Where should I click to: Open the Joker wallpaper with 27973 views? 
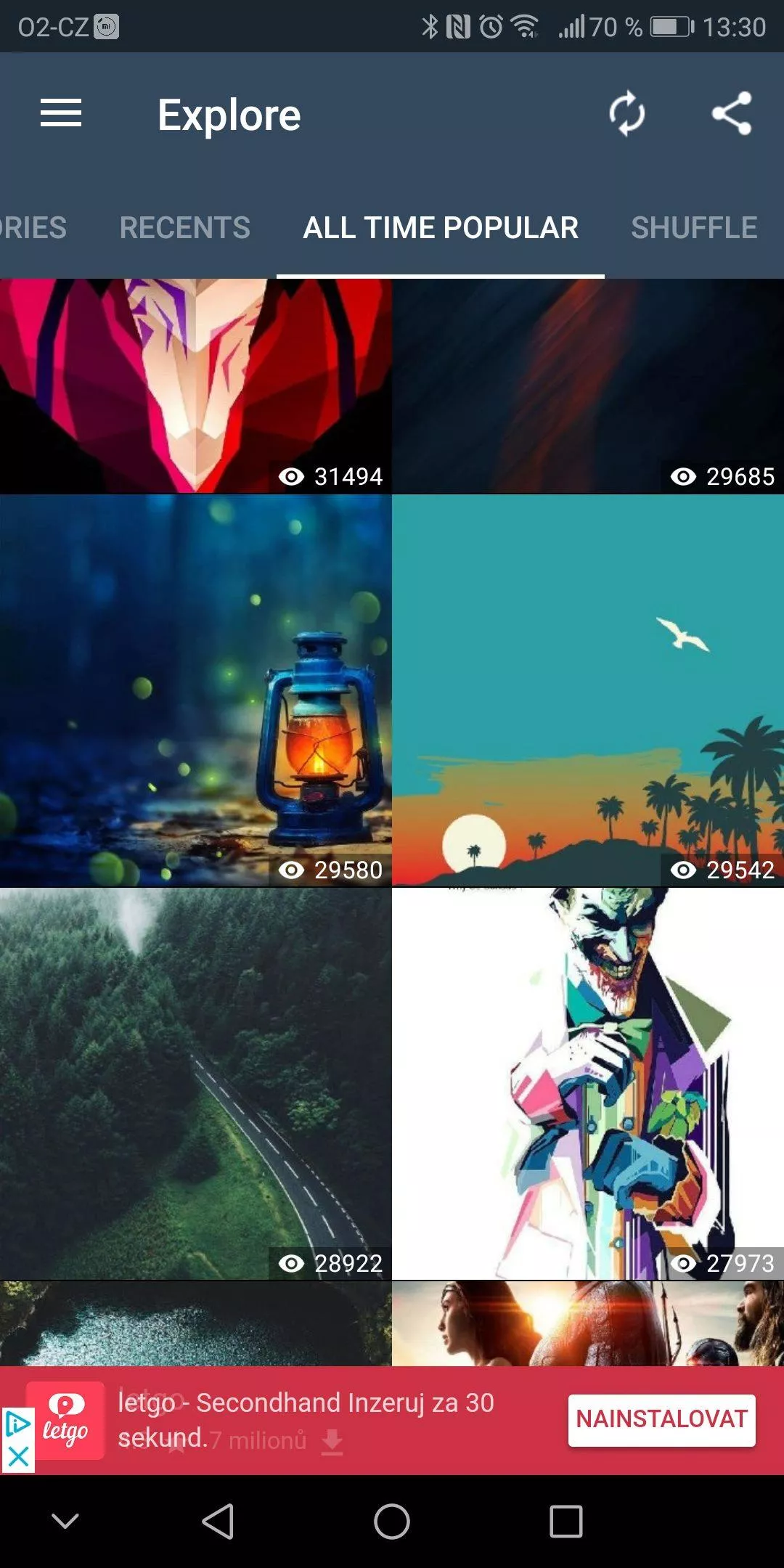pos(588,1084)
